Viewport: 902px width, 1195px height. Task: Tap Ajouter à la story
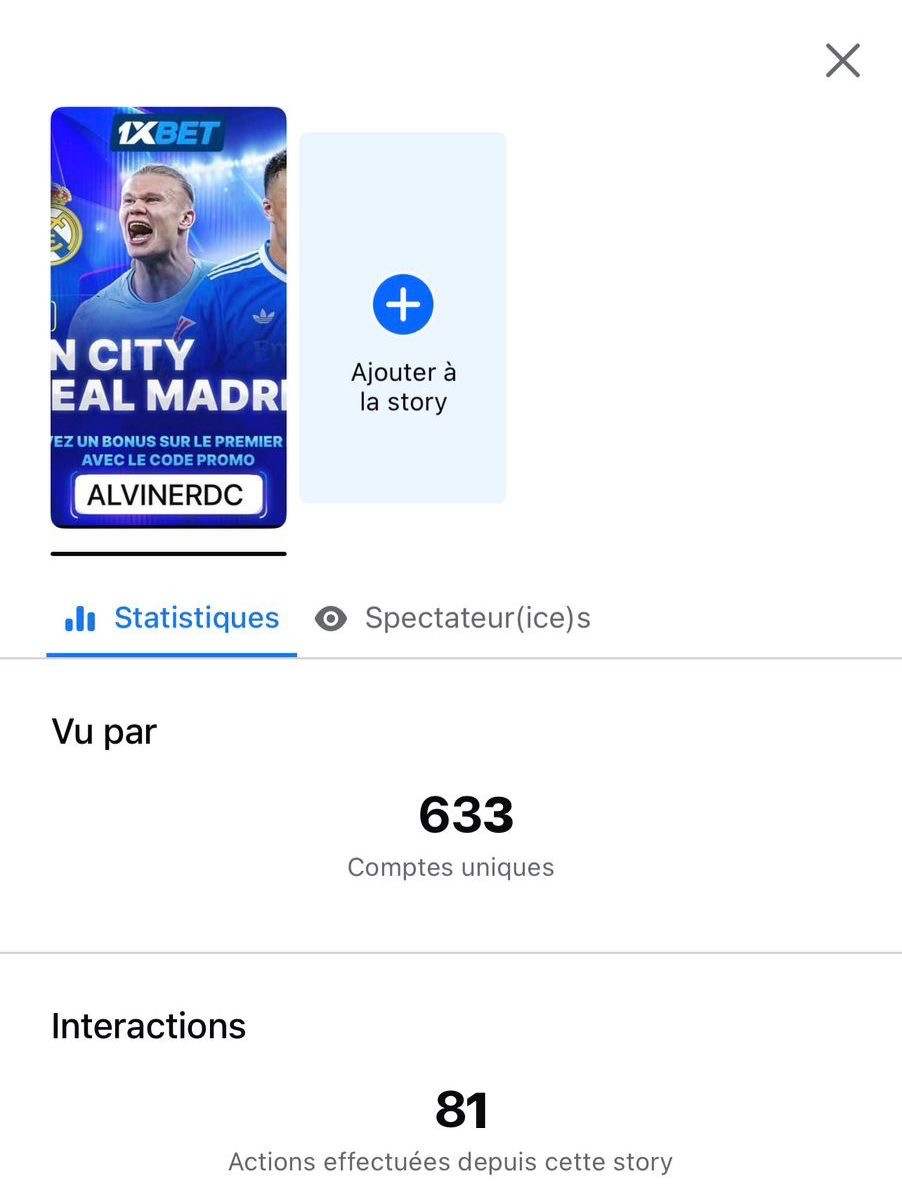click(403, 318)
